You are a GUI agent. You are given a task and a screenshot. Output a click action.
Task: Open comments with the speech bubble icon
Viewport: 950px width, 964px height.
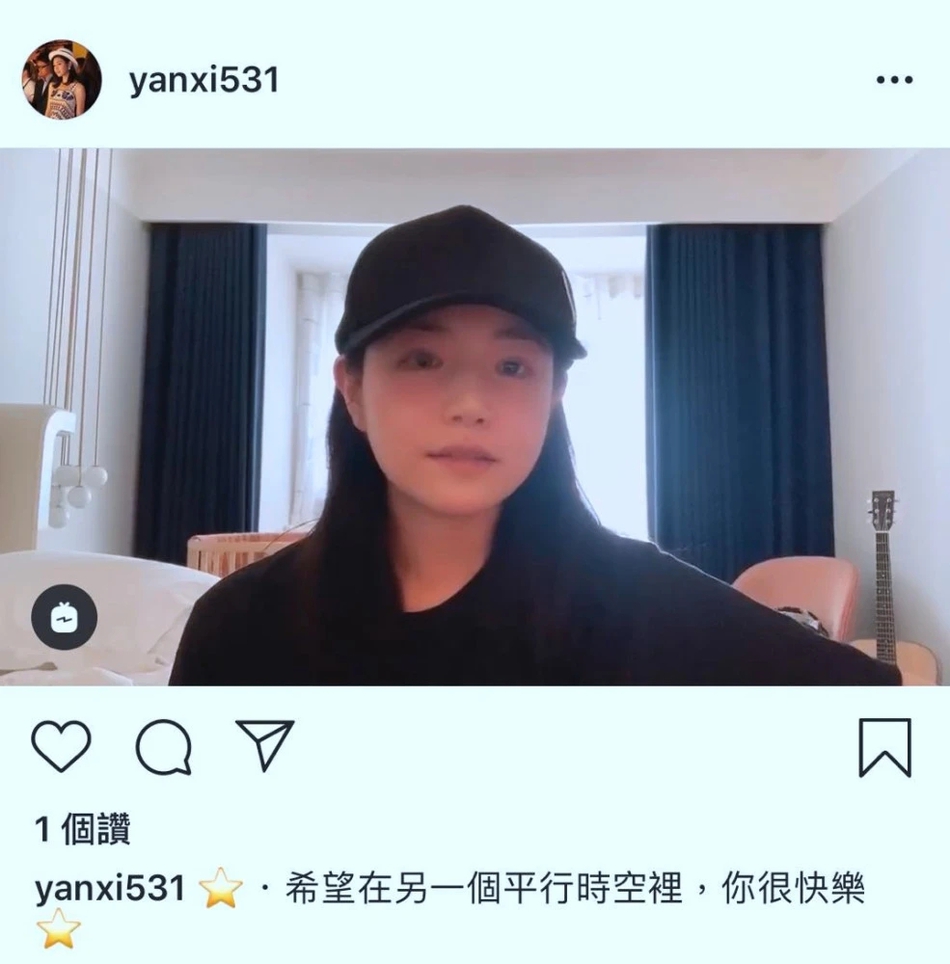165,744
